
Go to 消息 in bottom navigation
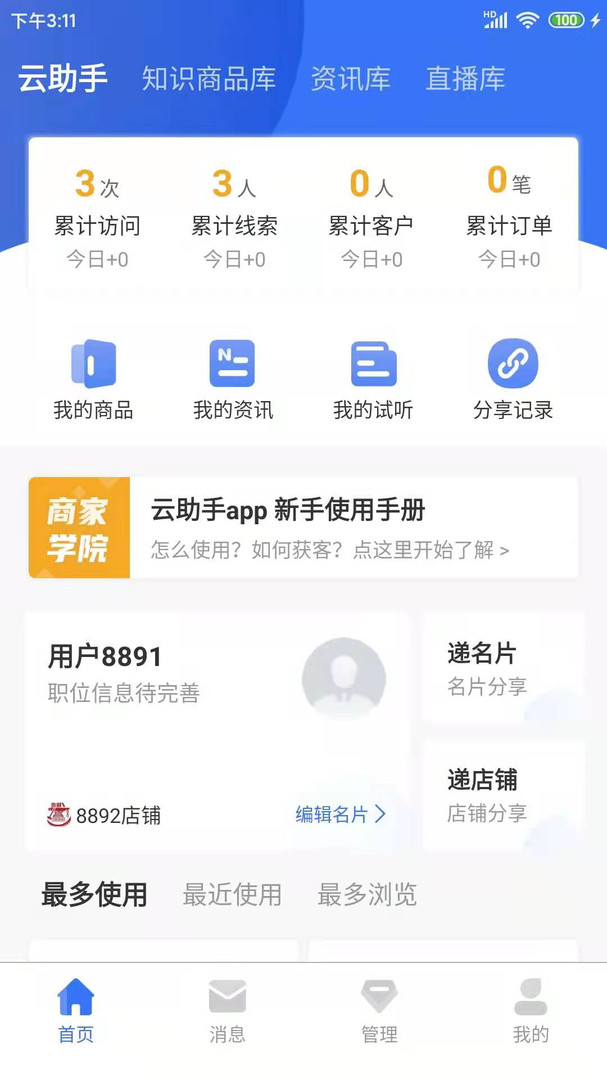[227, 1011]
